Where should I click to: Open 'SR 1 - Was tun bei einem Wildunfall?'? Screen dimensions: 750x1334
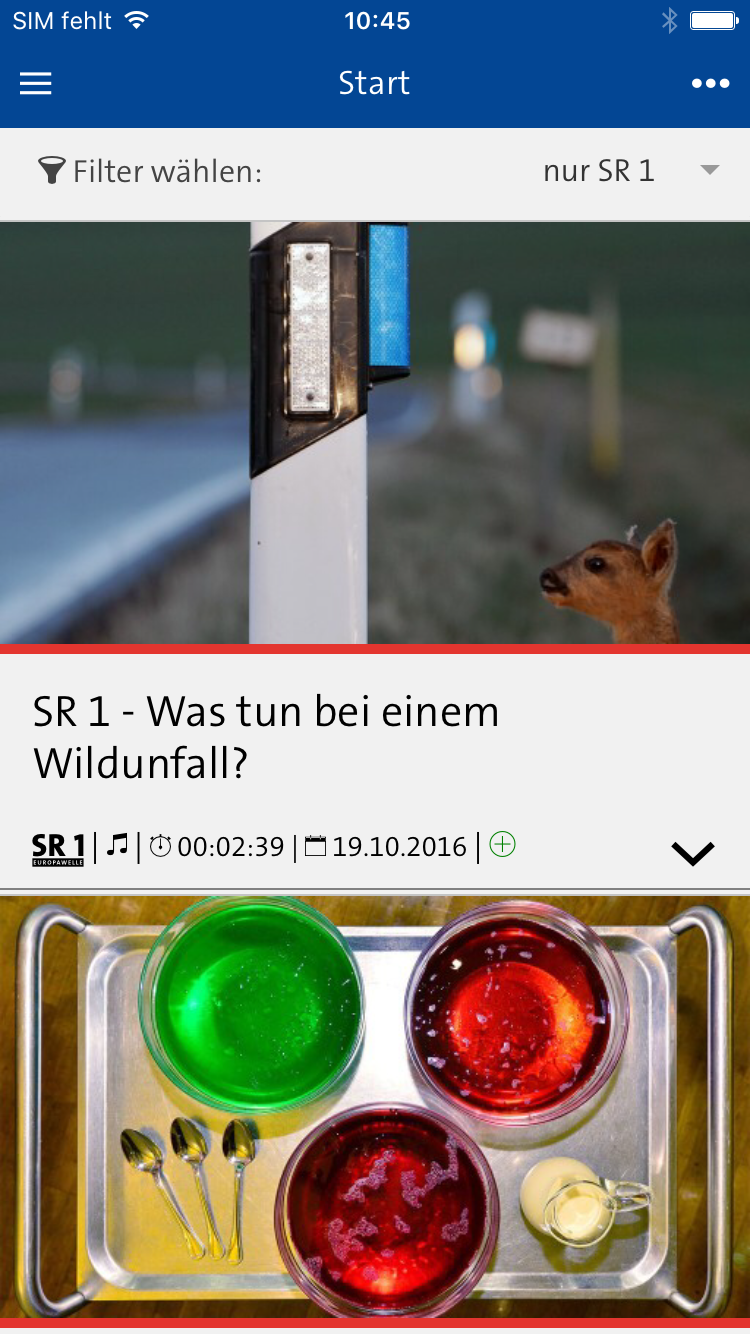(x=266, y=737)
